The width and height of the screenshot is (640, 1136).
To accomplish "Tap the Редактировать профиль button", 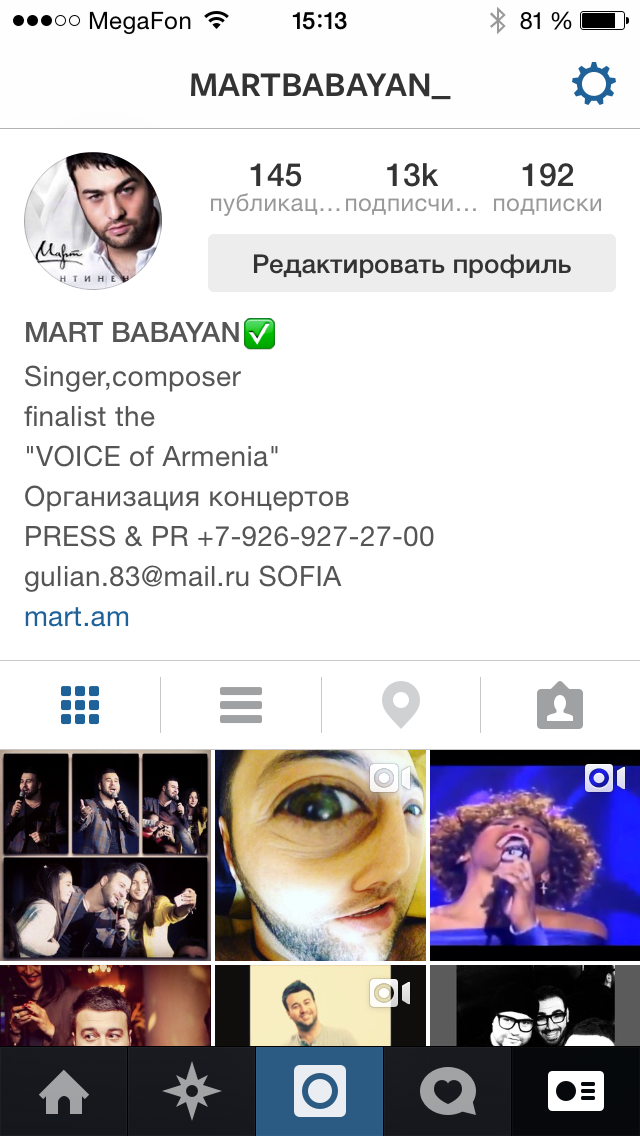I will [411, 264].
